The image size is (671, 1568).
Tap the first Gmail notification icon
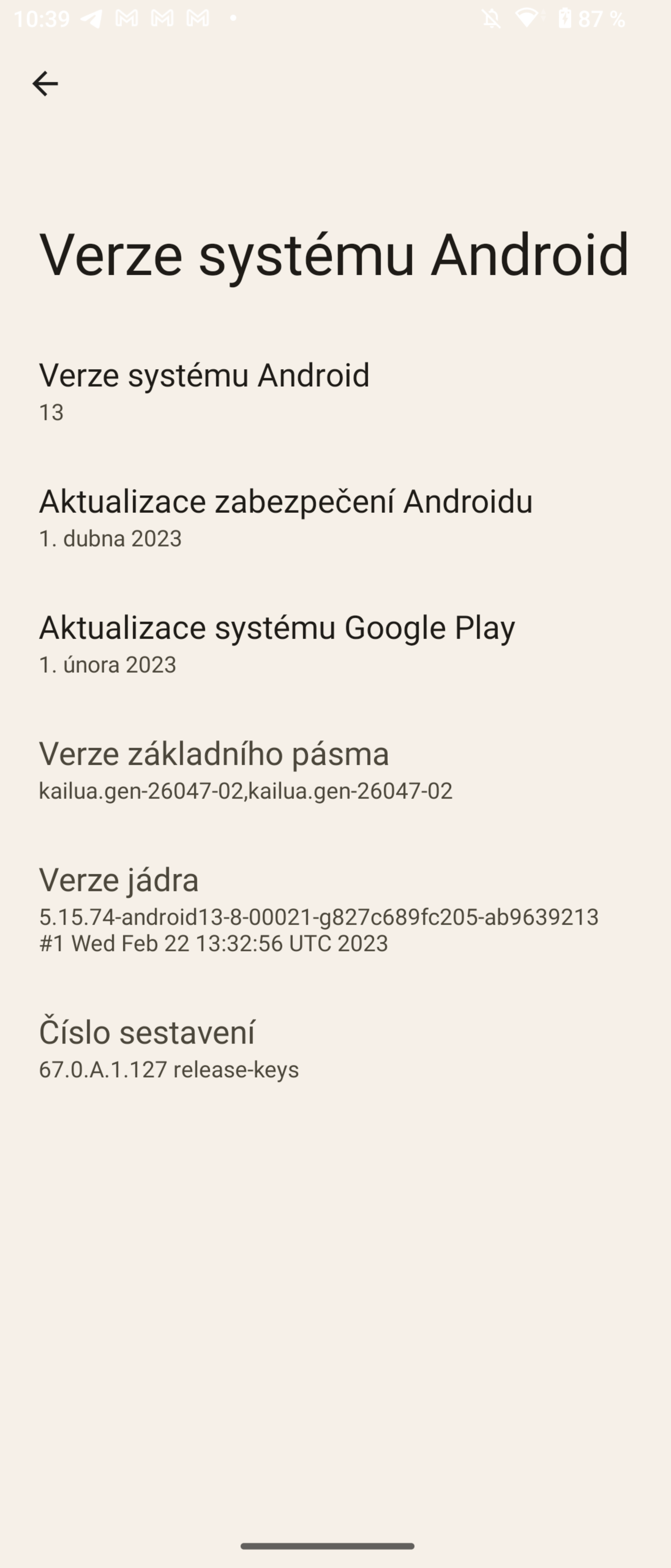coord(127,18)
